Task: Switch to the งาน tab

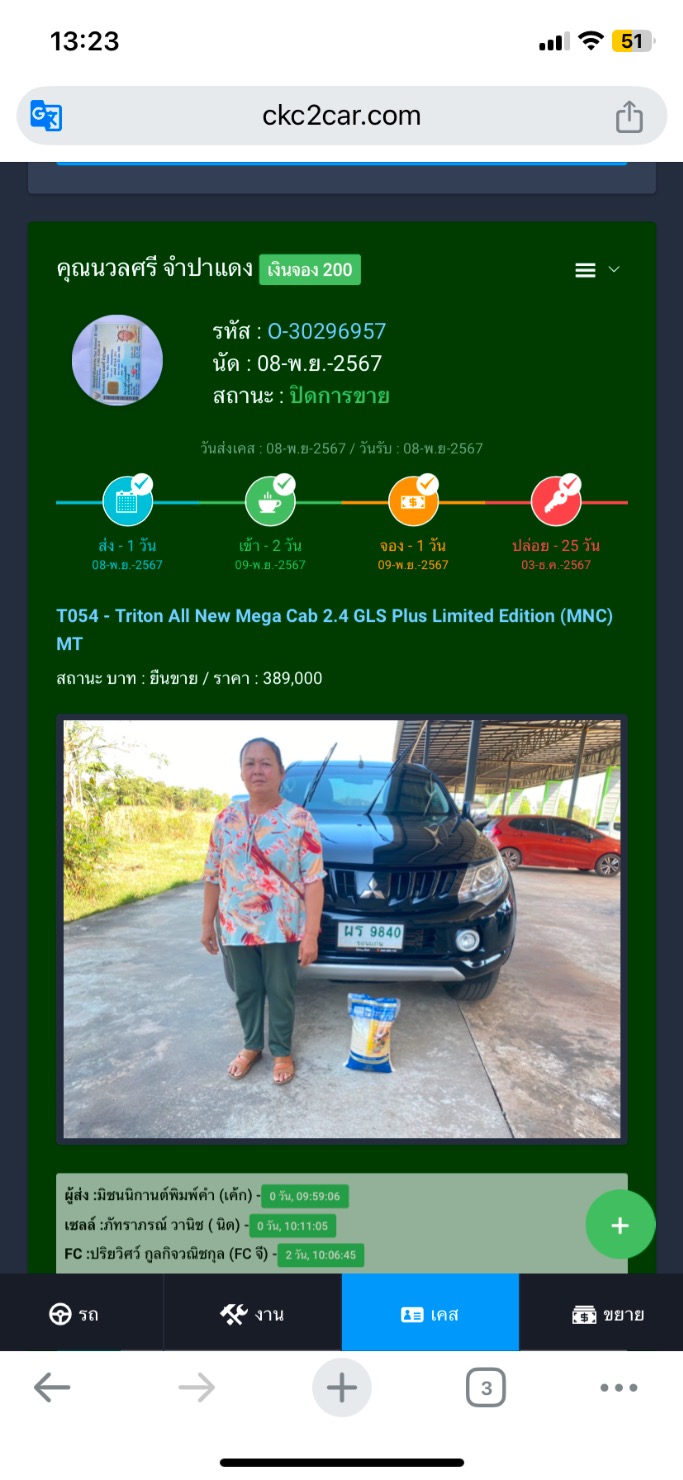Action: coord(252,1314)
